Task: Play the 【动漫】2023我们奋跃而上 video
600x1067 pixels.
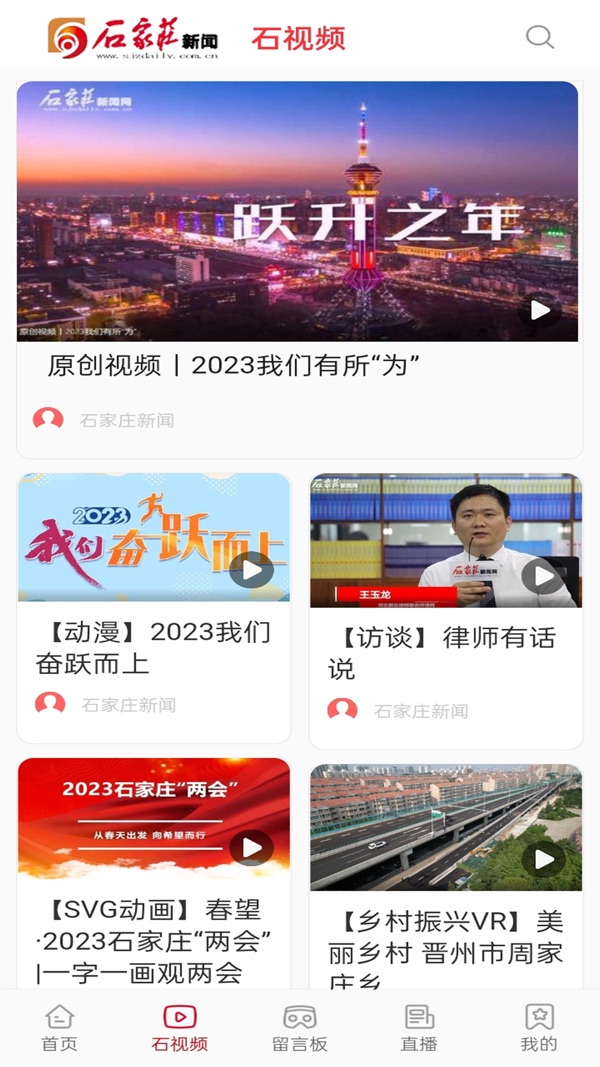Action: [251, 570]
